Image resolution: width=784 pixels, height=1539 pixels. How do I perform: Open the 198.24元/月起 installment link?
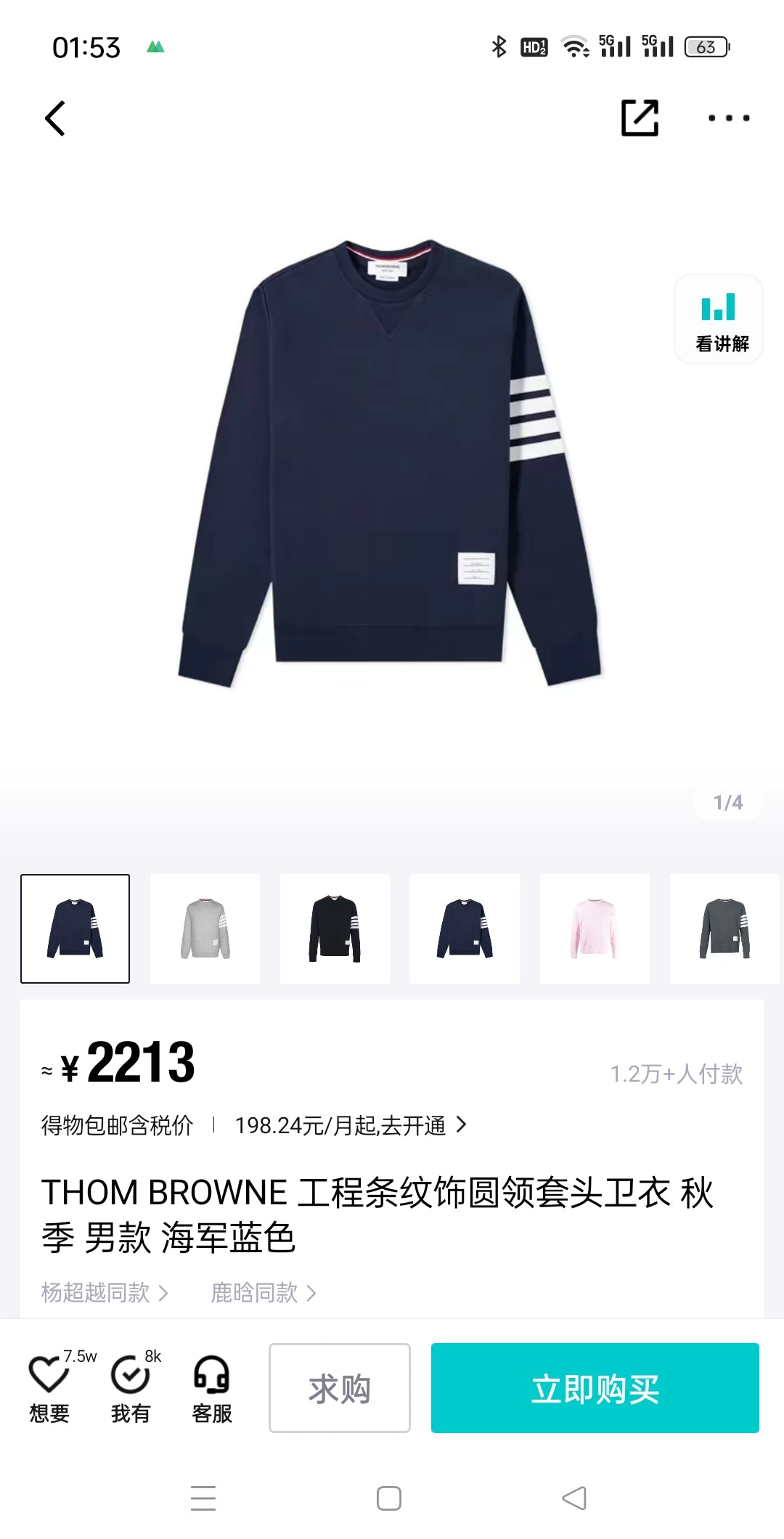click(350, 1125)
